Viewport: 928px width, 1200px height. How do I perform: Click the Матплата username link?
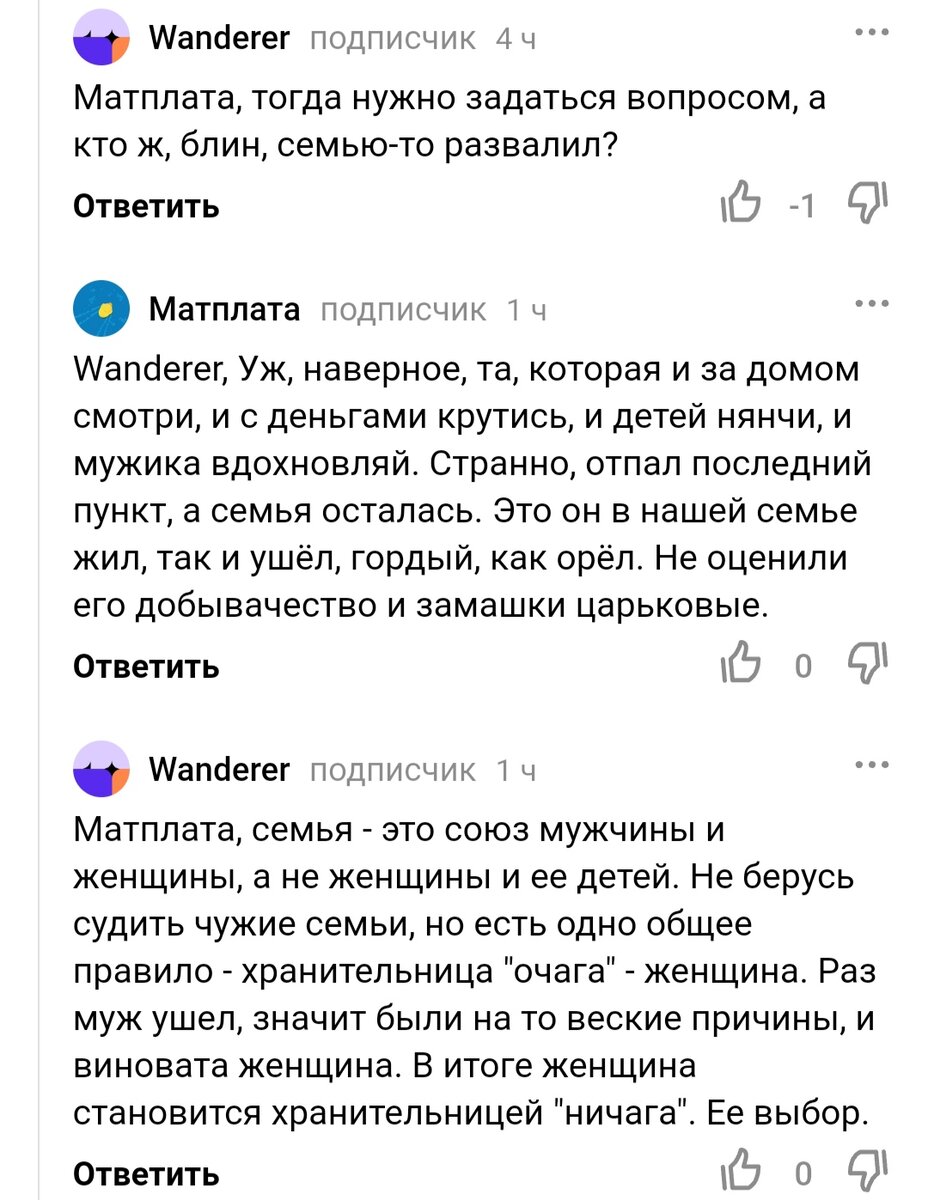click(226, 310)
